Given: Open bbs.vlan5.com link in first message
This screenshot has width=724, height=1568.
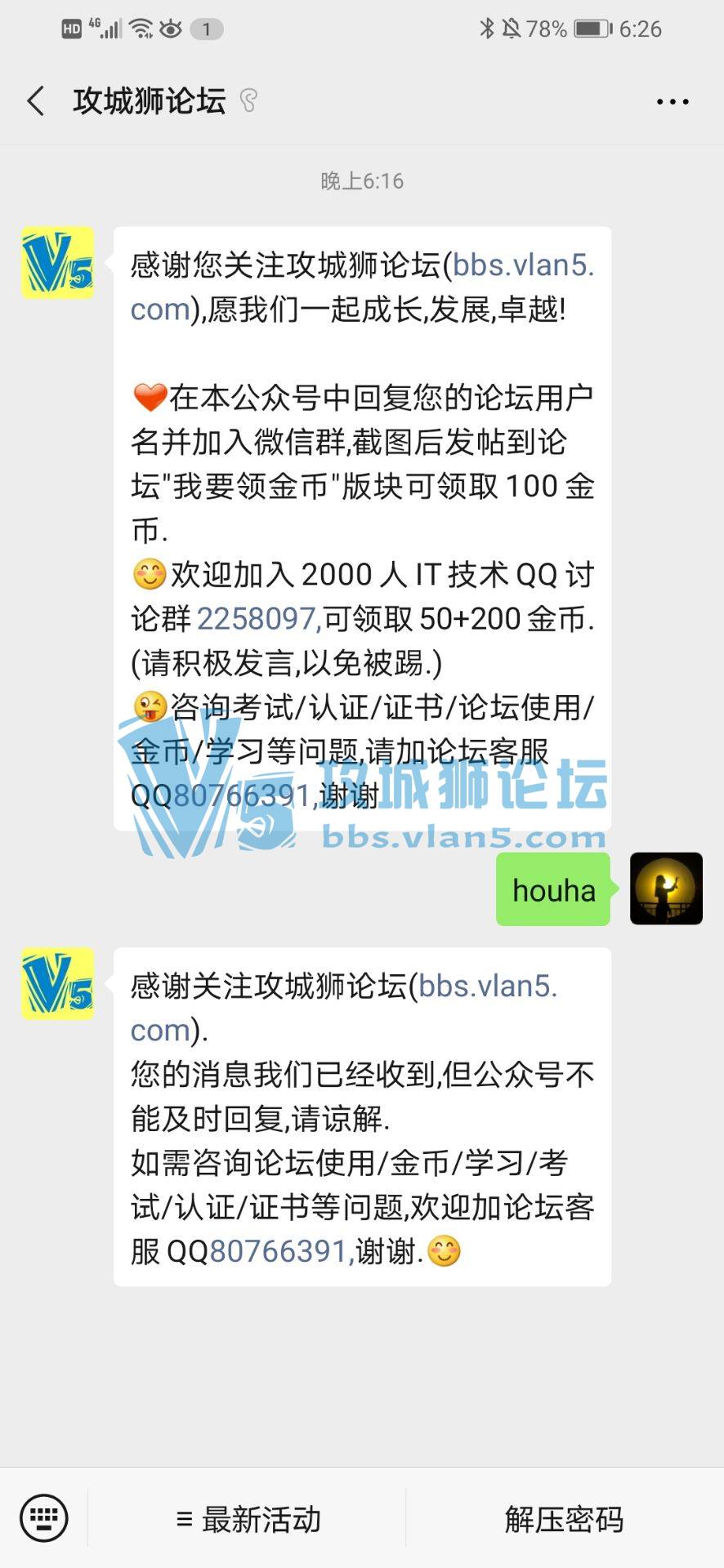Looking at the screenshot, I should [x=523, y=266].
